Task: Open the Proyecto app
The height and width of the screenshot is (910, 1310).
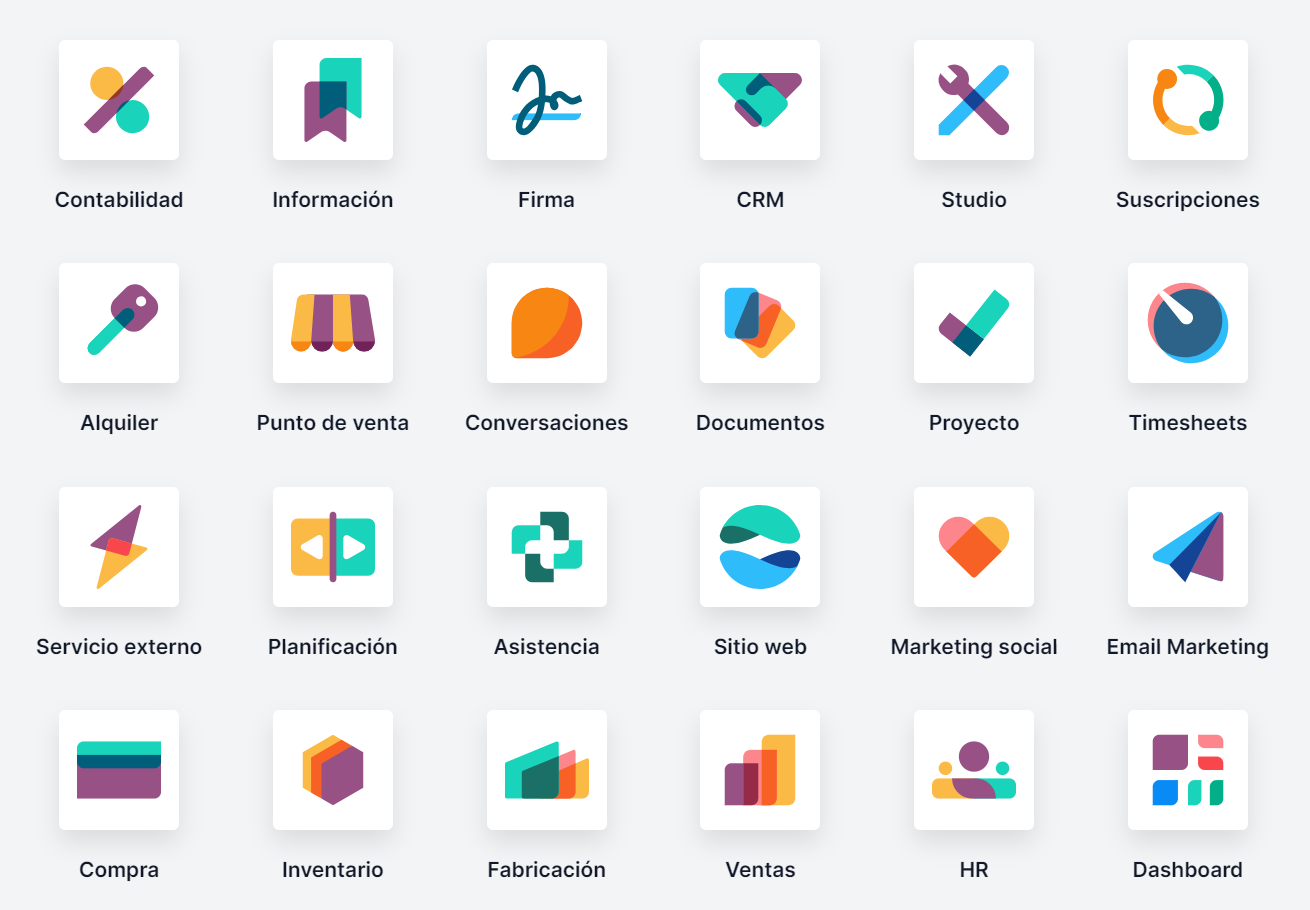Action: point(974,323)
